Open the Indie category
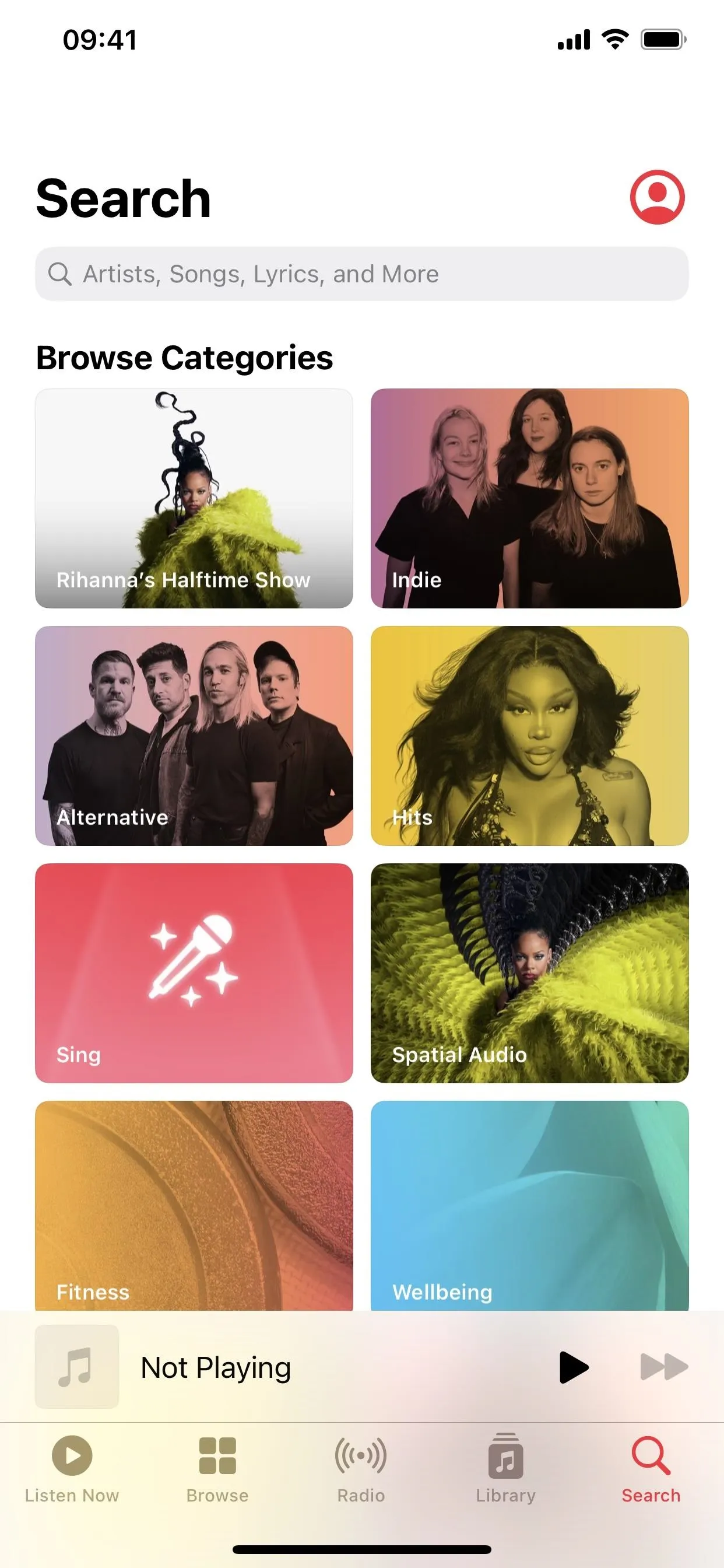Image resolution: width=724 pixels, height=1568 pixels. (x=529, y=498)
